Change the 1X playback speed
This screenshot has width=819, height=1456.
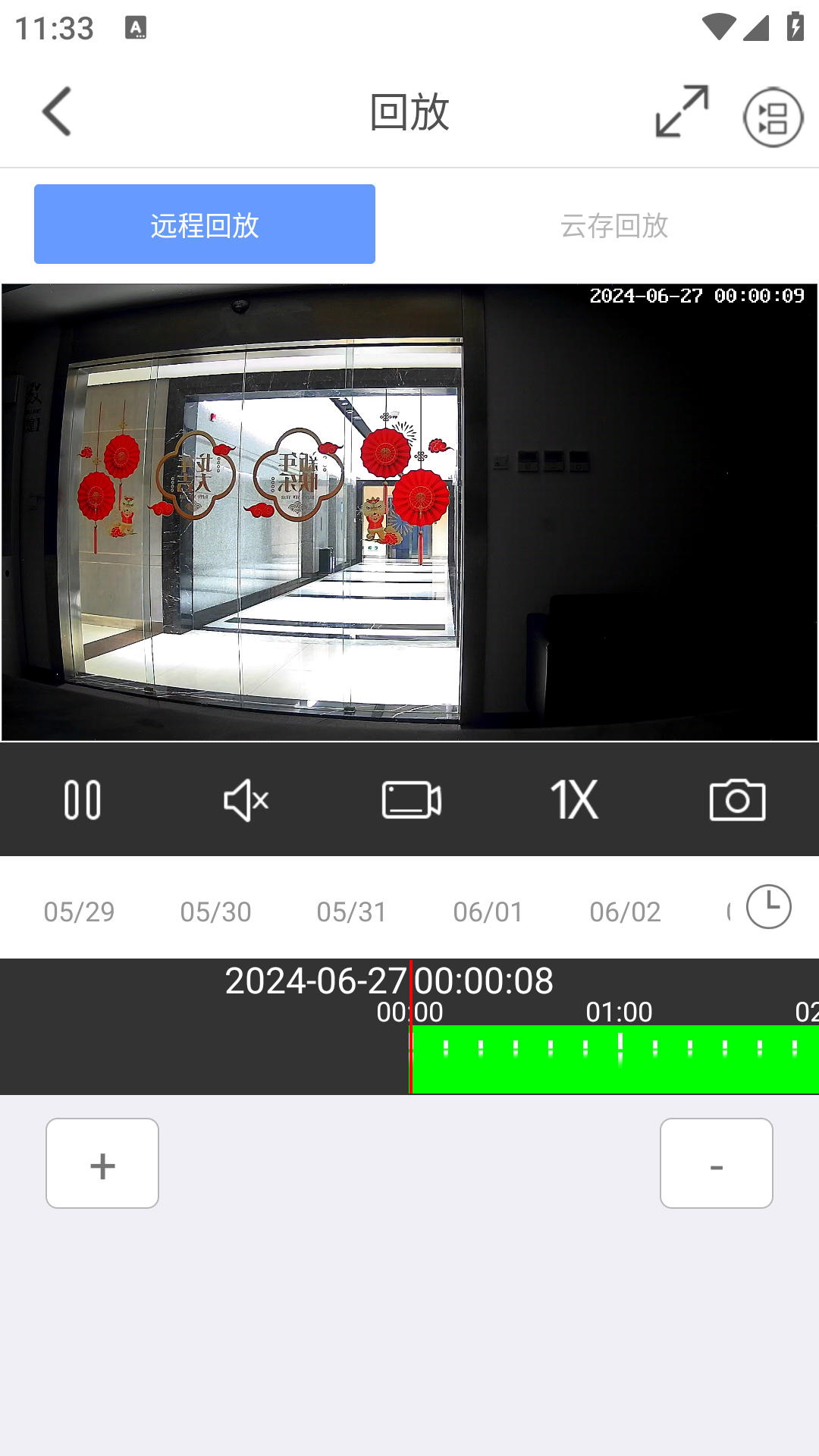pos(574,799)
